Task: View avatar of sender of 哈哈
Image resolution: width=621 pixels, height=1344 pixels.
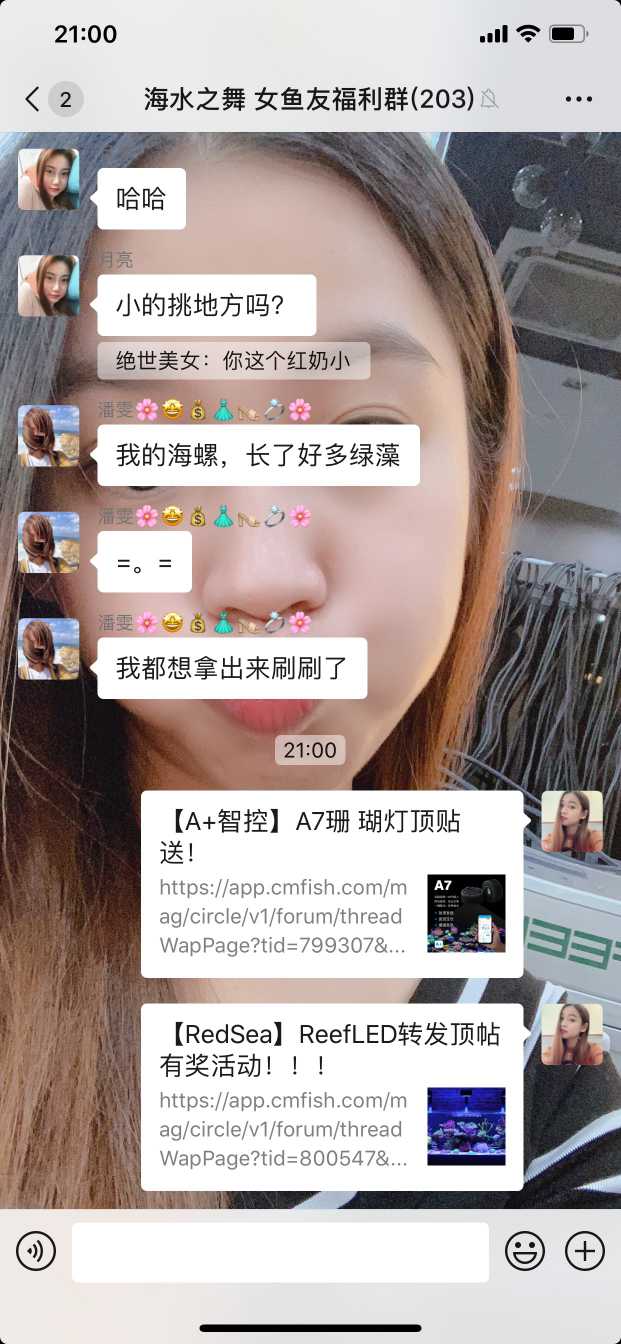Action: tap(48, 179)
